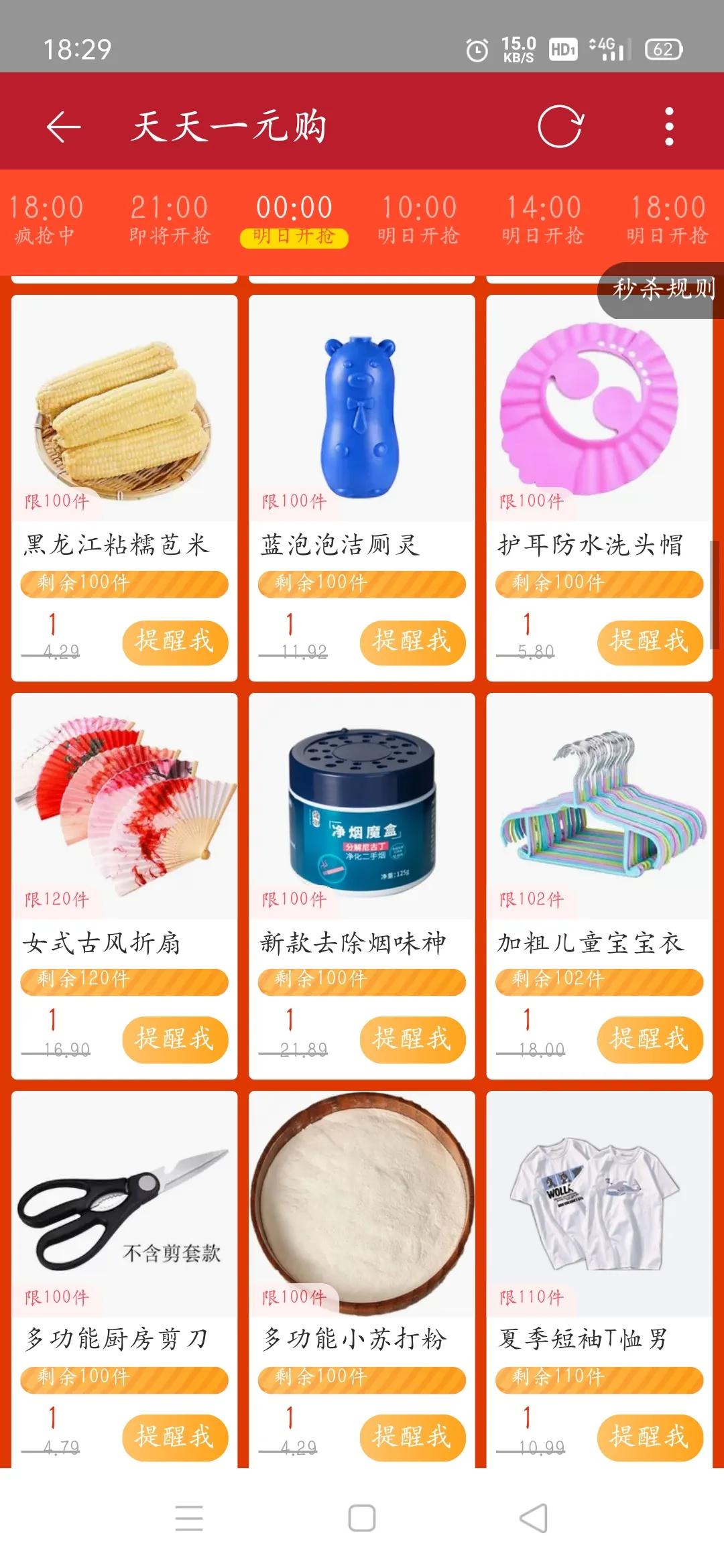Set reminder for 护耳防水洗头帽
The height and width of the screenshot is (1568, 724).
[x=650, y=642]
